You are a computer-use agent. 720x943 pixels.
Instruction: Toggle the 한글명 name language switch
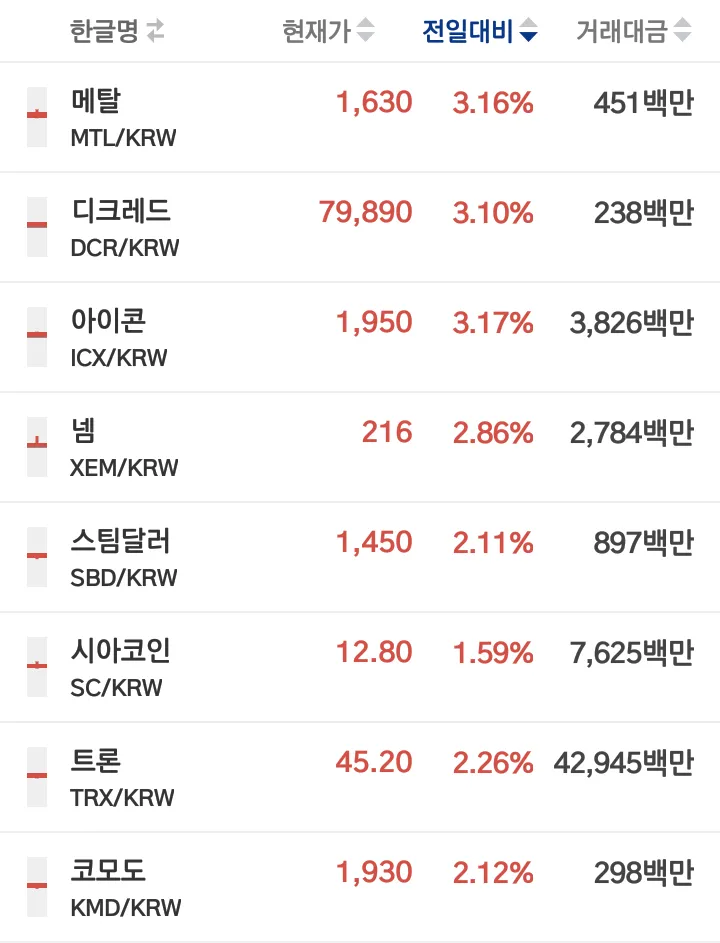coord(155,32)
